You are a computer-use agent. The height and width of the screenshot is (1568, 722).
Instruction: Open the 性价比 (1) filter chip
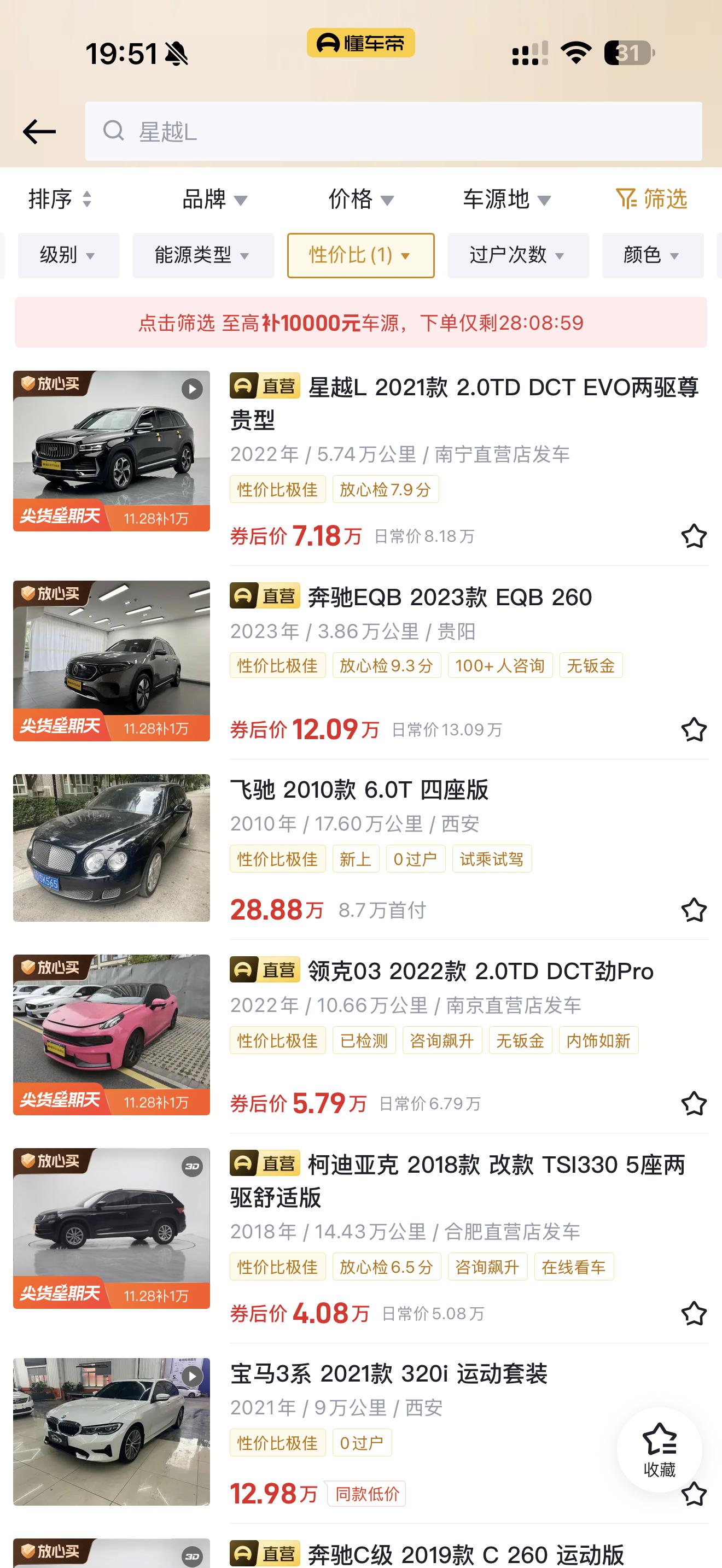tap(360, 255)
